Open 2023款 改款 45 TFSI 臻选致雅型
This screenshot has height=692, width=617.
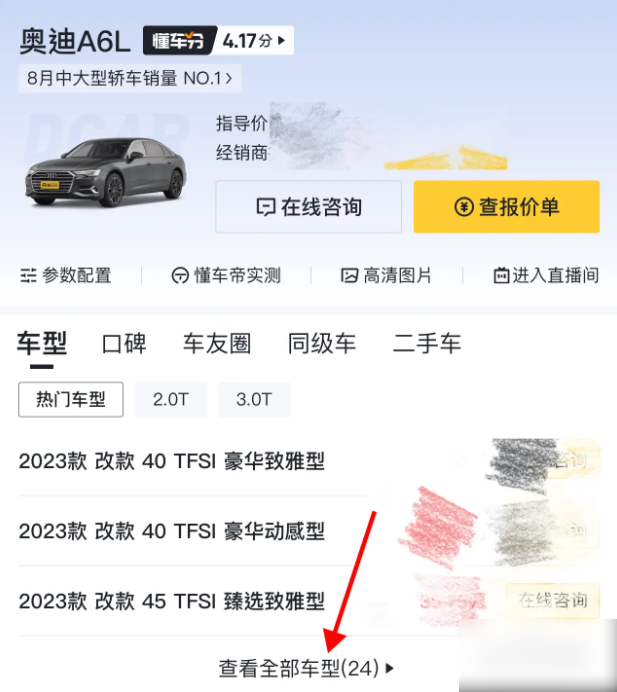pos(171,601)
